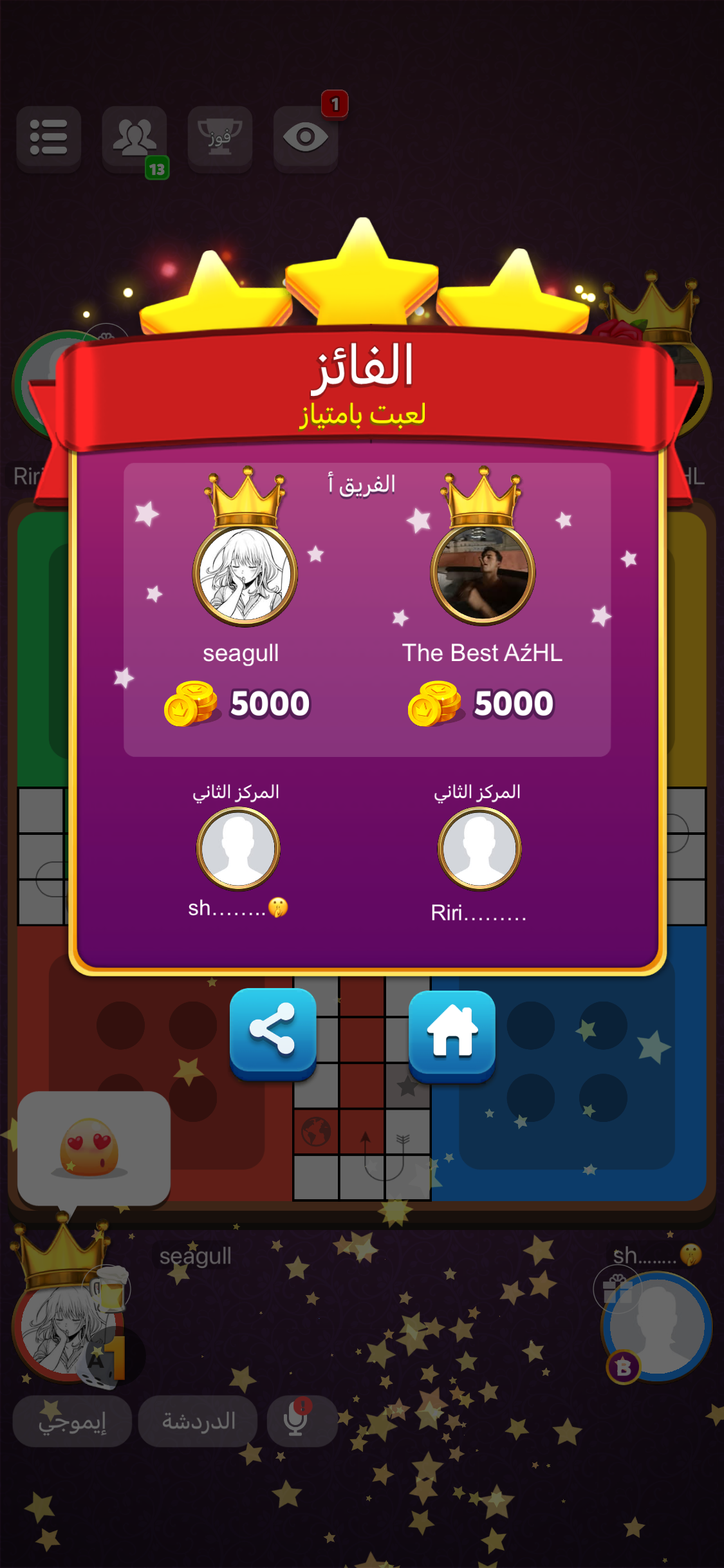This screenshot has width=724, height=1568.
Task: Return to the home lobby
Action: 452,1032
